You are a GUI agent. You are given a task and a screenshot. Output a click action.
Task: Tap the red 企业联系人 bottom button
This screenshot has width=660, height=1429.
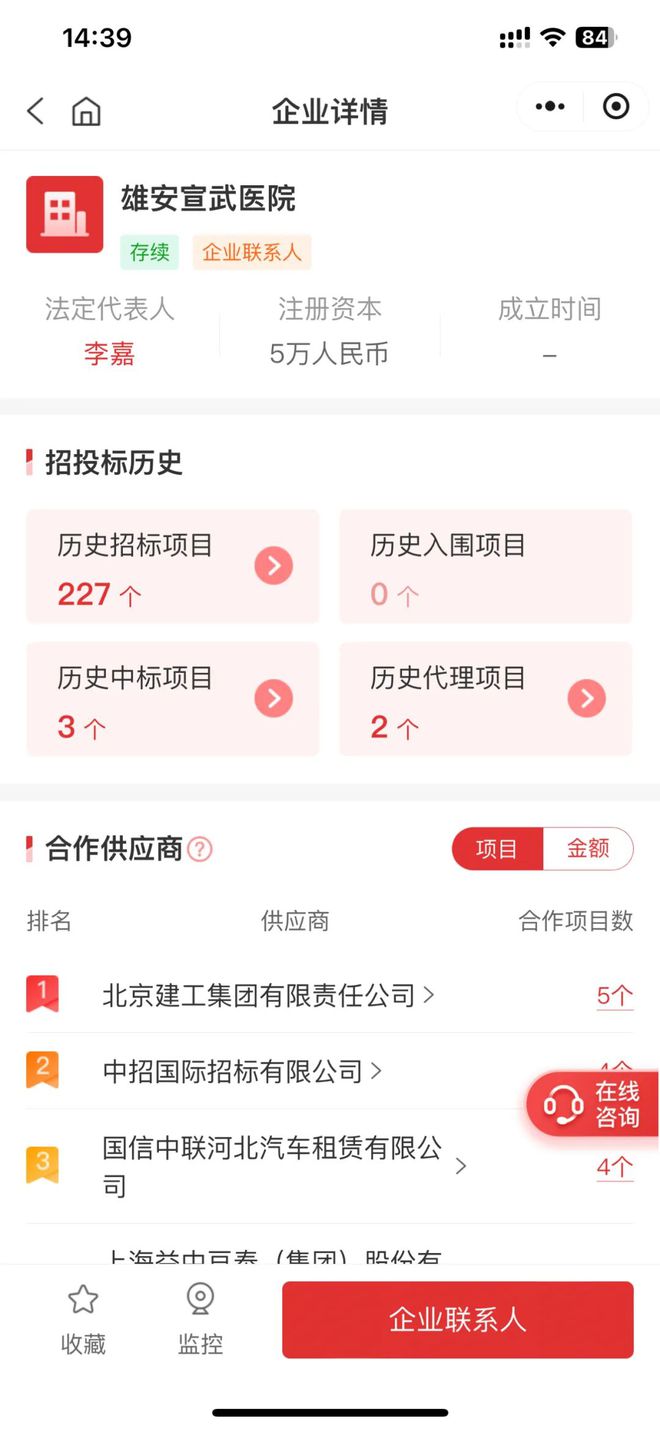click(x=458, y=1320)
